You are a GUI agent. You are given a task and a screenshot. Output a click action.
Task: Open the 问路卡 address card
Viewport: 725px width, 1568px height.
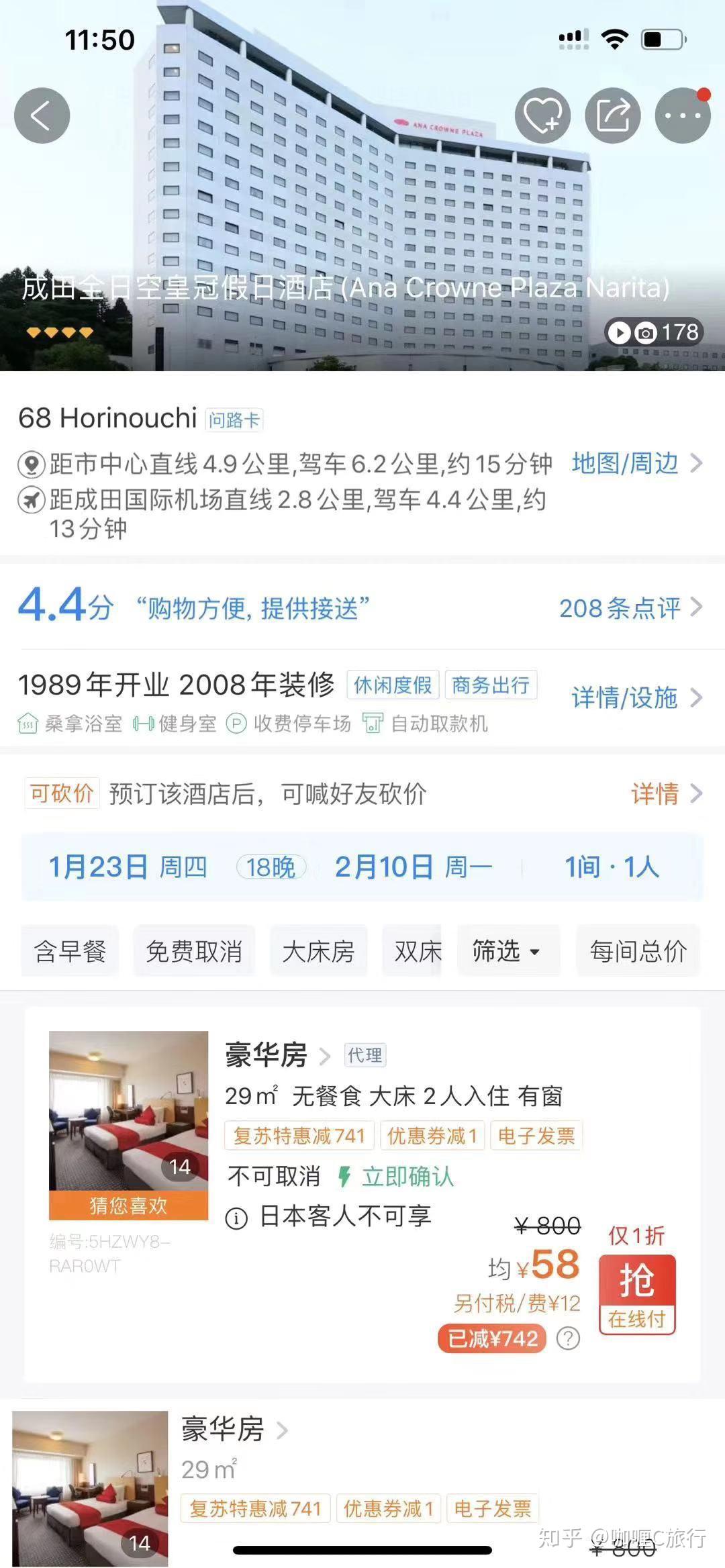point(234,420)
